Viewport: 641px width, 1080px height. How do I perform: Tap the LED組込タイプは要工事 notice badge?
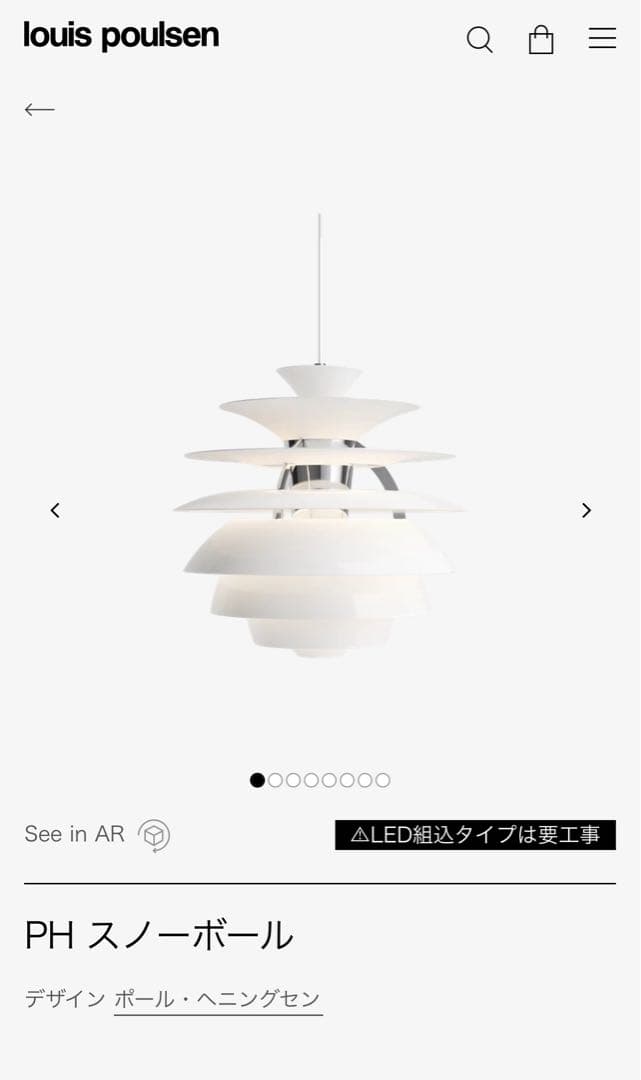(x=475, y=835)
